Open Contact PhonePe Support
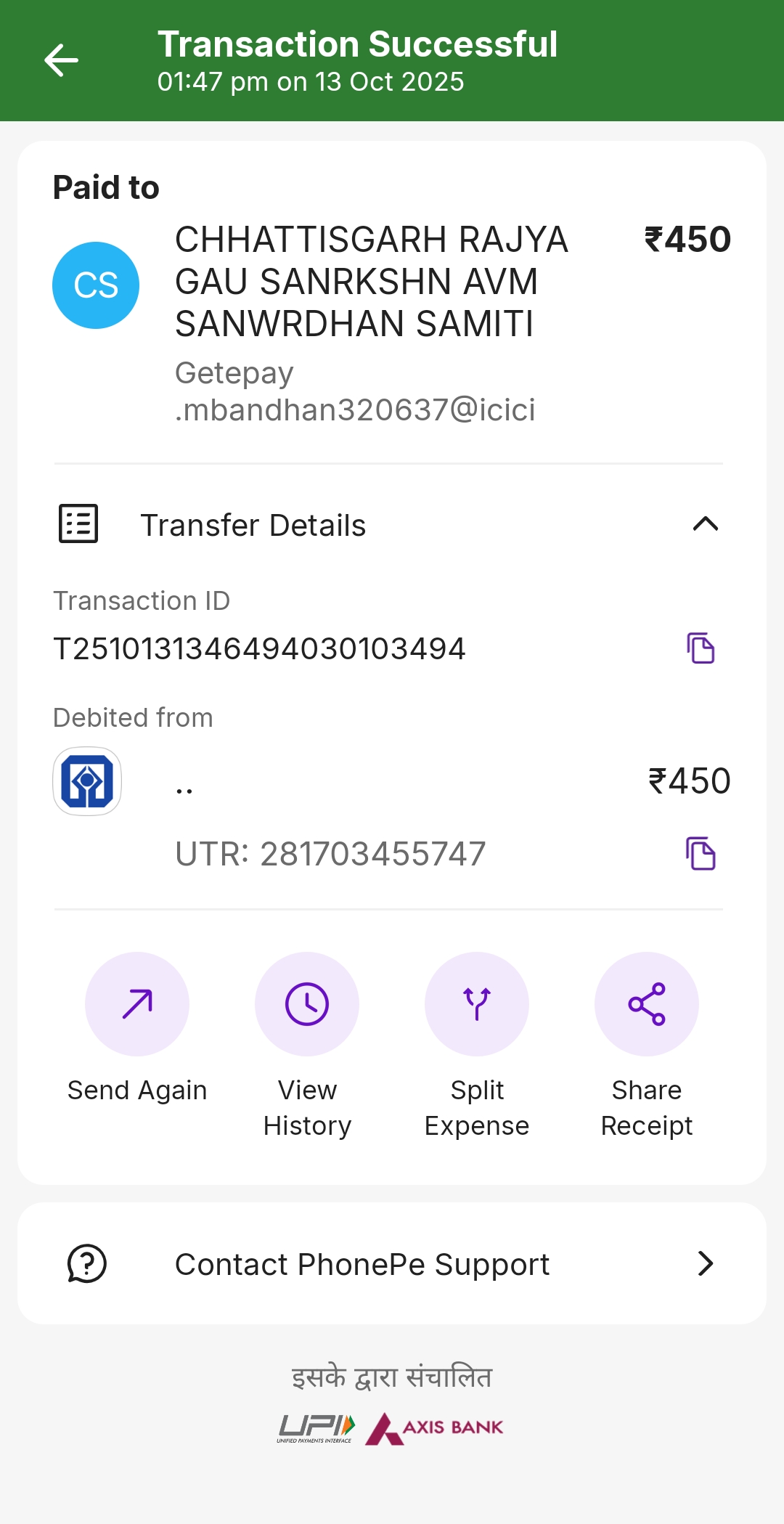 pos(392,1264)
